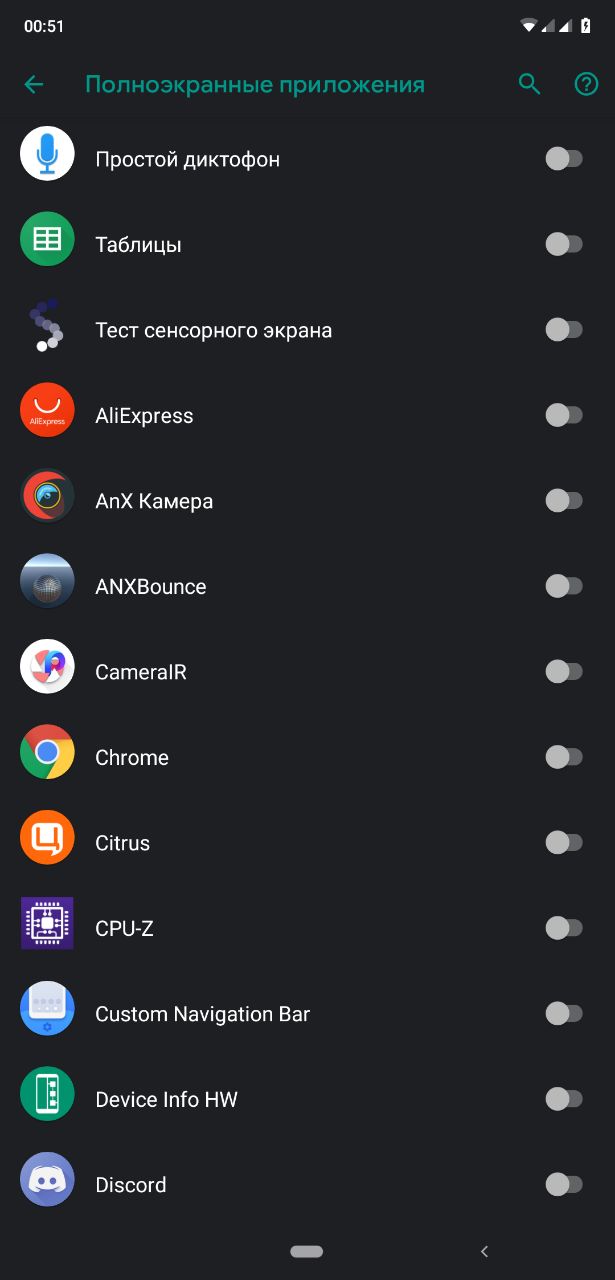Enable CPU-Z fullscreen toggle
Image resolution: width=615 pixels, height=1280 pixels.
pos(564,928)
